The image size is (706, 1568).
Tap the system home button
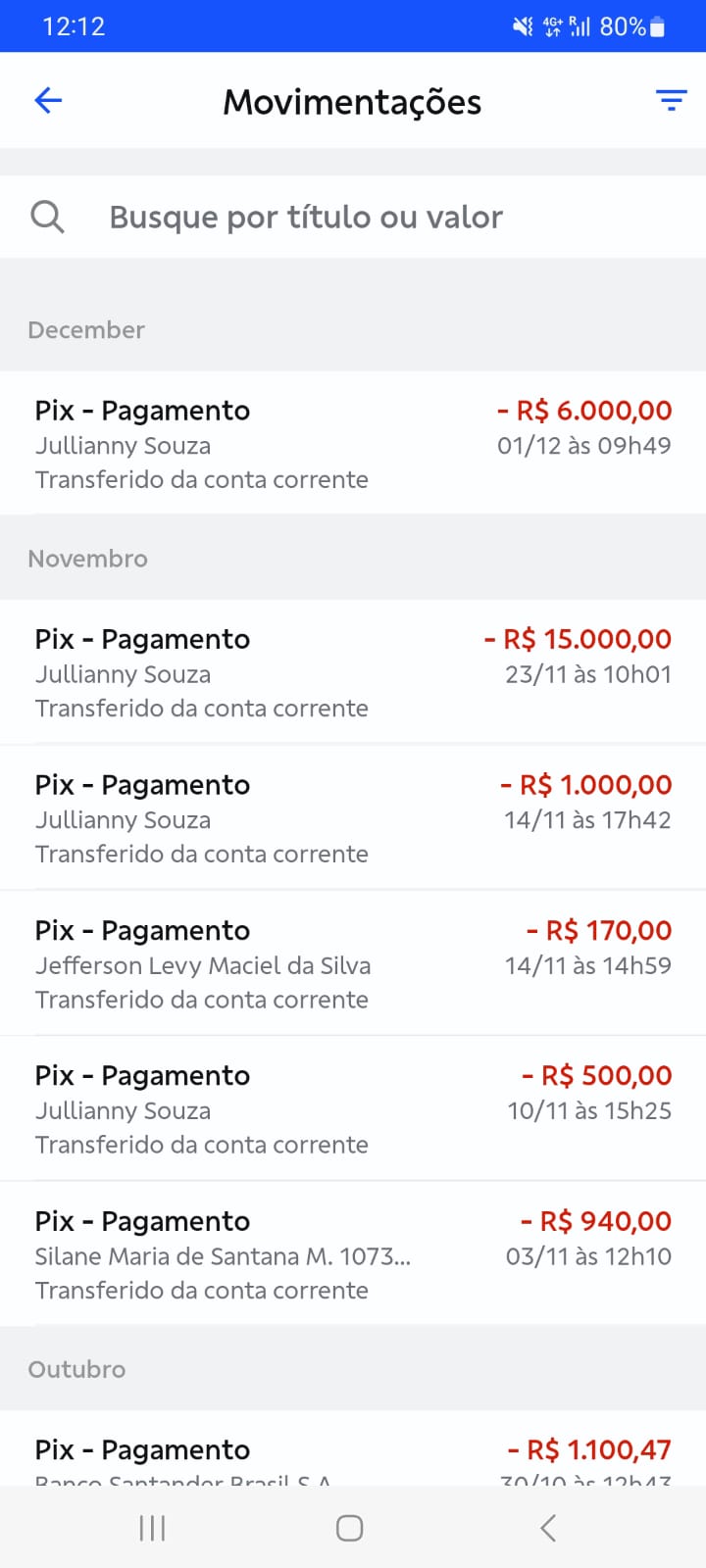[349, 1528]
